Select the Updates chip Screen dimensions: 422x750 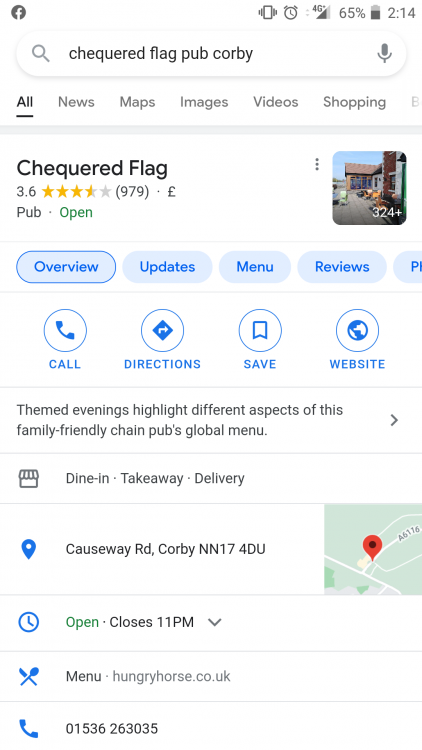pyautogui.click(x=167, y=267)
